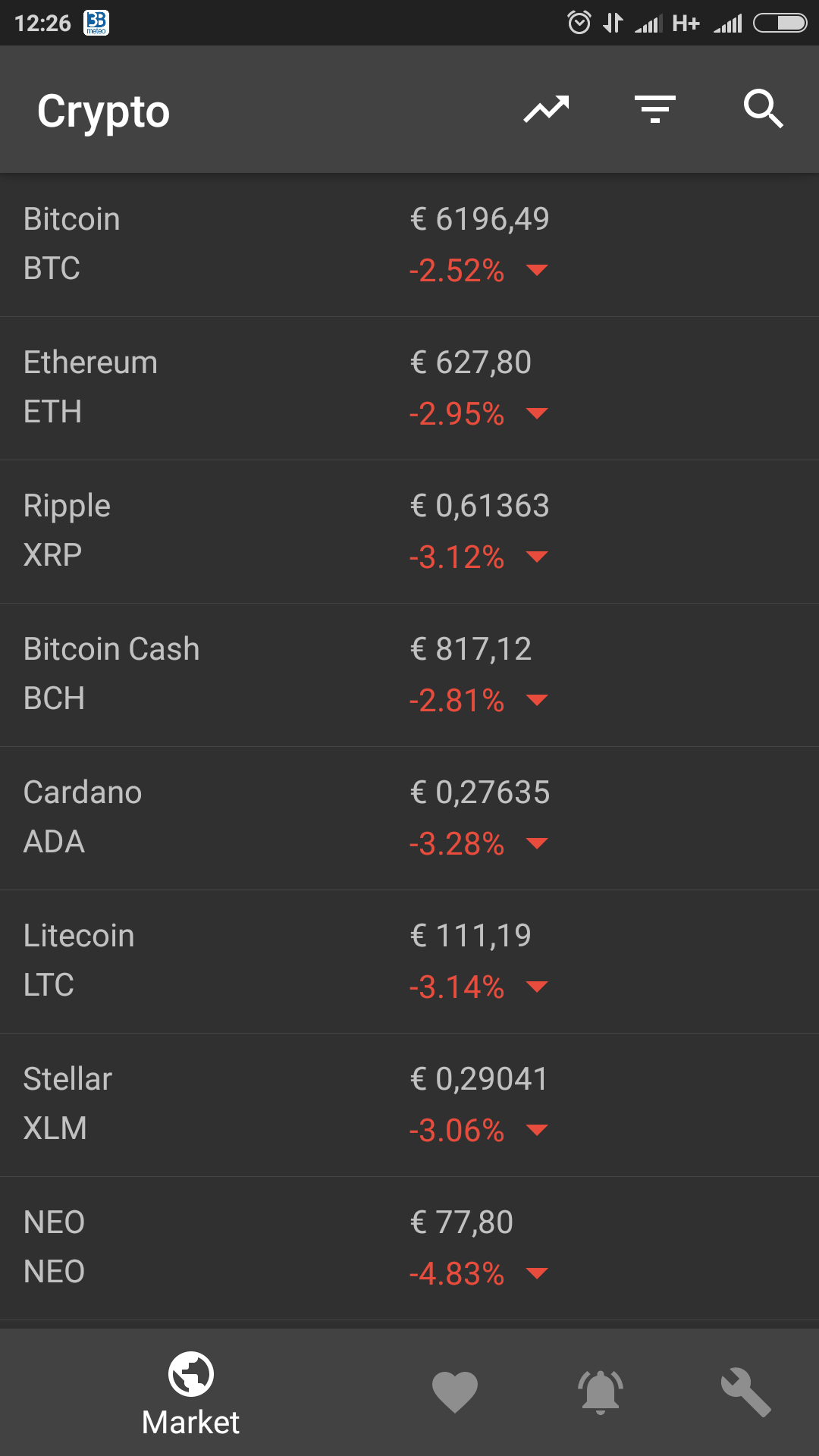Select Ripple XRP from the list

[x=409, y=532]
